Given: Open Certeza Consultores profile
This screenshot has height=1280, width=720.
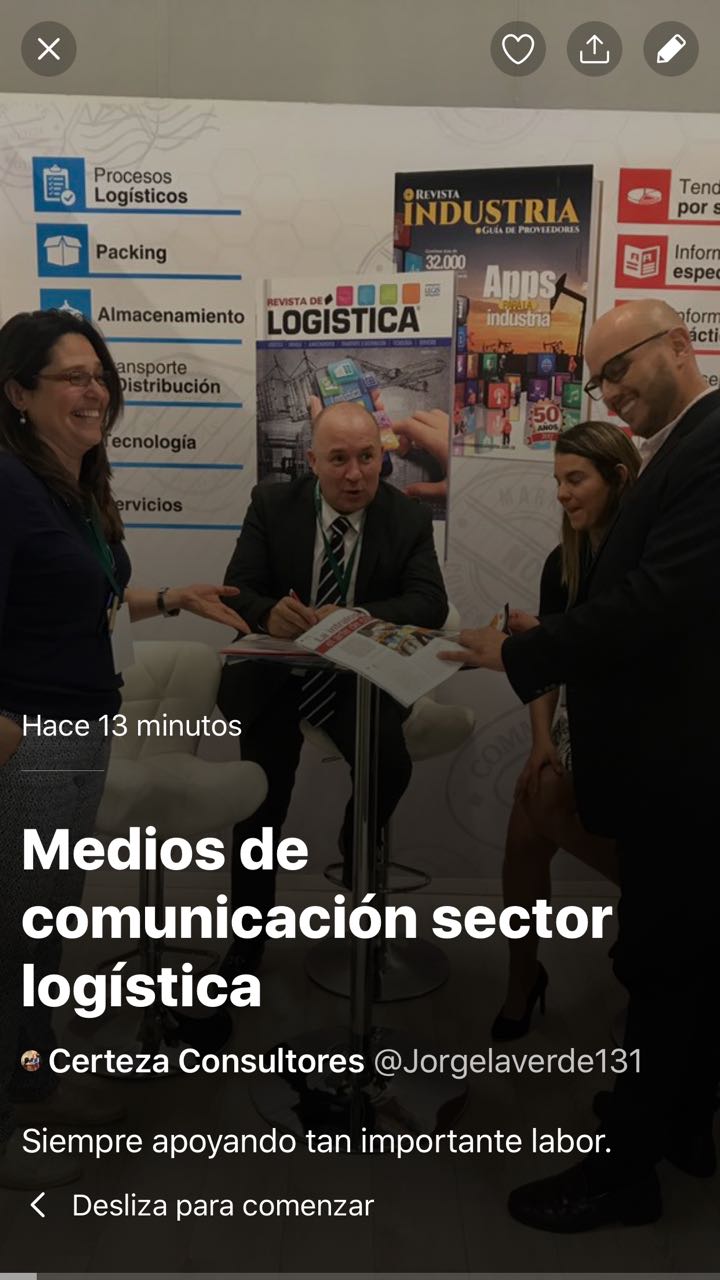Looking at the screenshot, I should pos(205,1061).
